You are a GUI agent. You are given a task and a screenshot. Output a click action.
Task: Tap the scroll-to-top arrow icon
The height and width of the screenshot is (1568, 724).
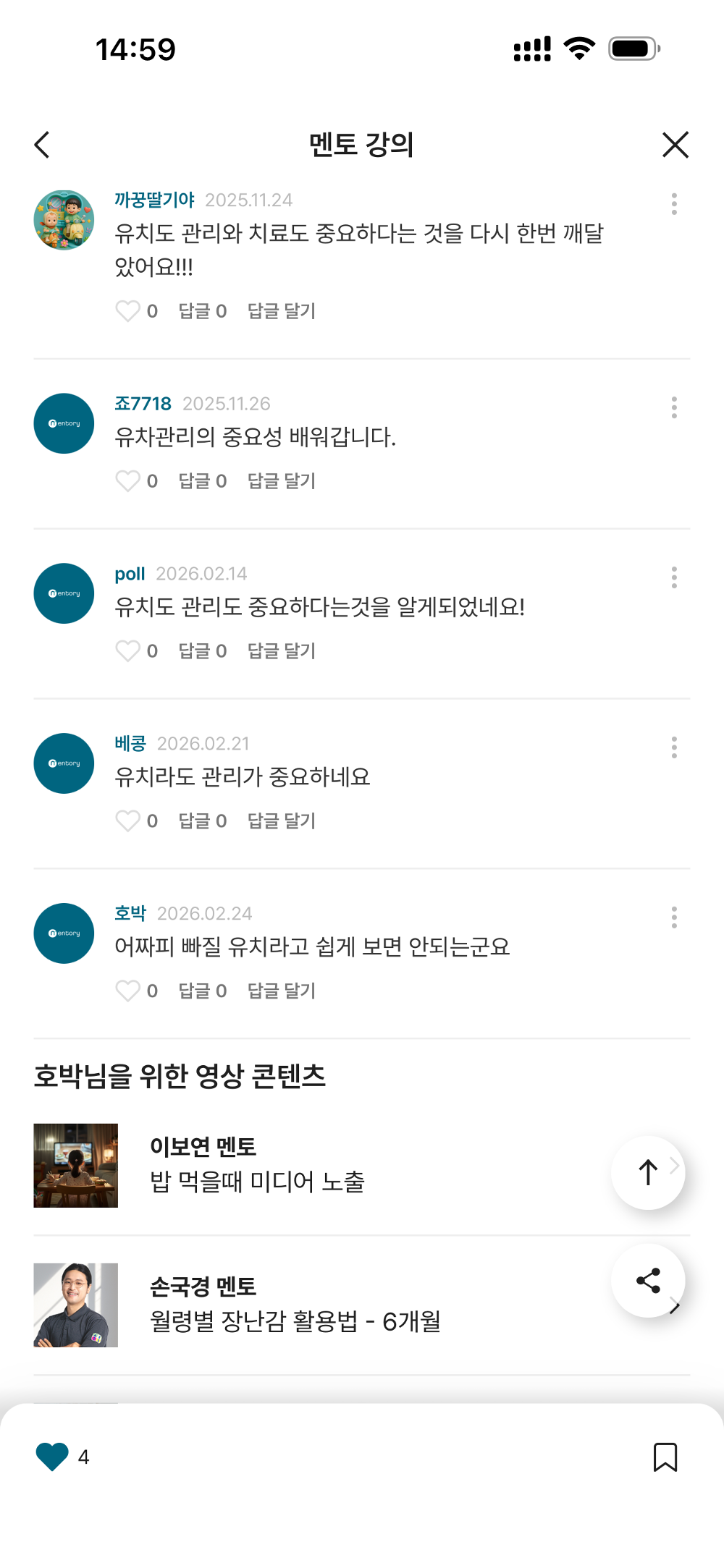pyautogui.click(x=648, y=1173)
